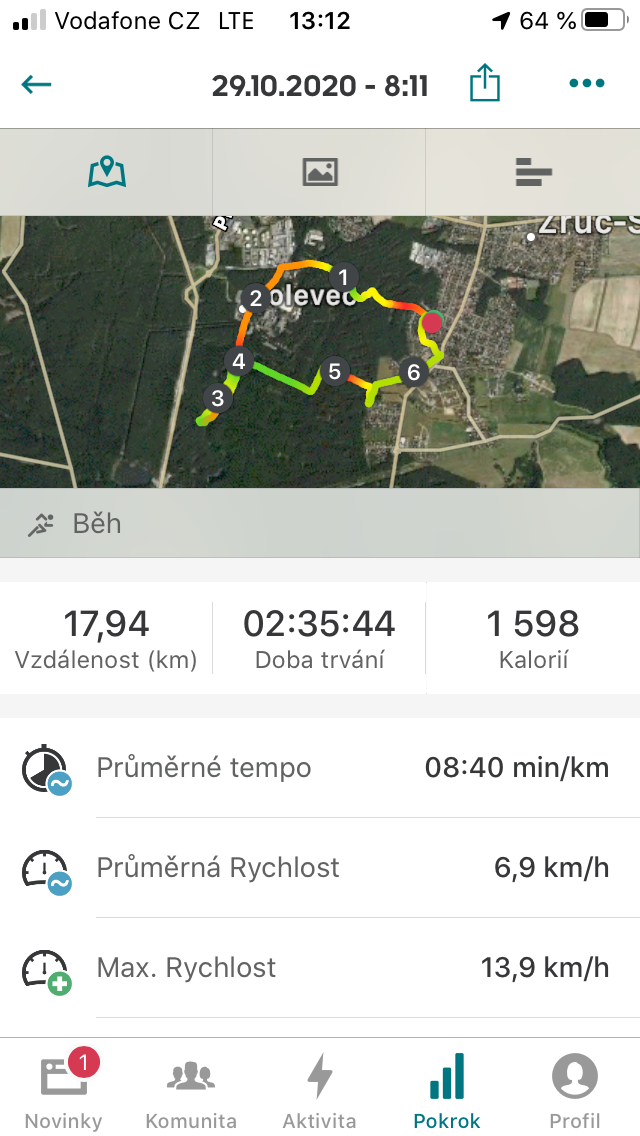This screenshot has width=640, height=1136.
Task: Open the route map in full view
Action: (320, 351)
